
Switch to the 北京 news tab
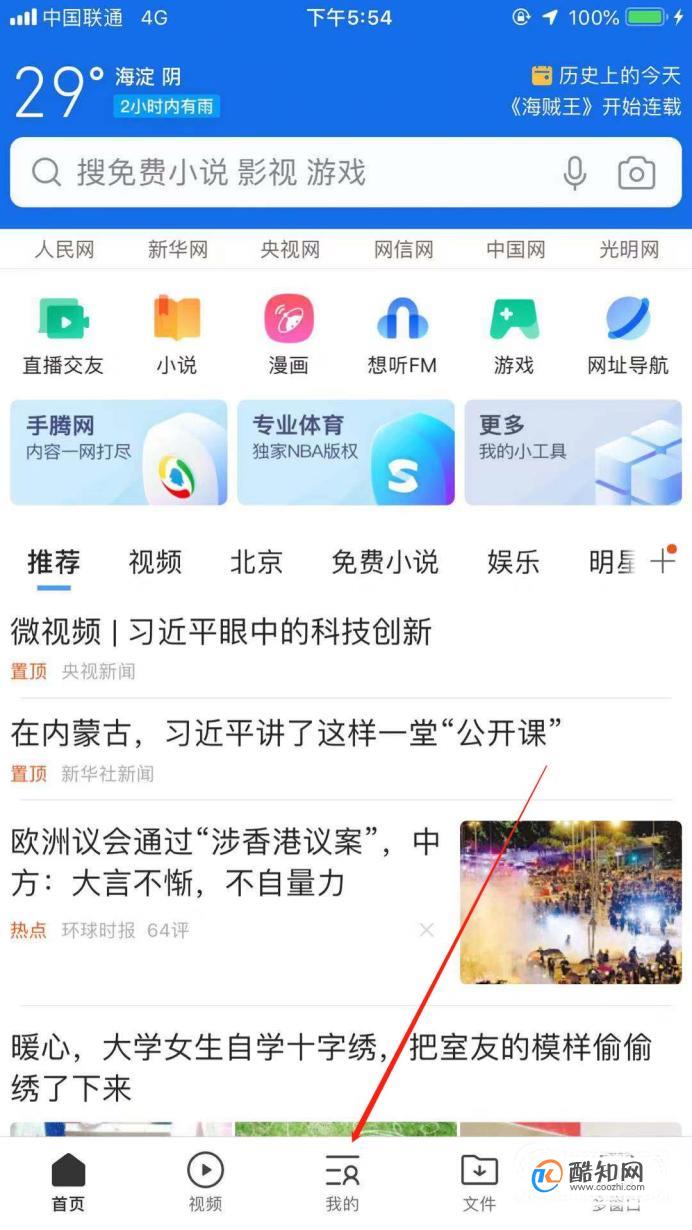coord(256,562)
